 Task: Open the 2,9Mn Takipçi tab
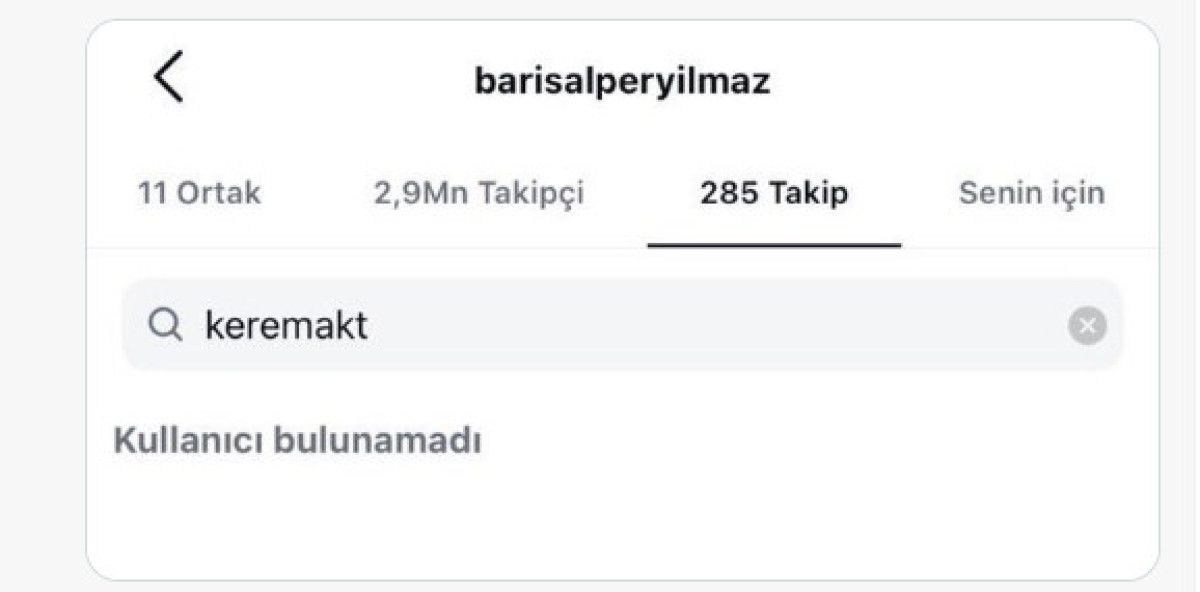coord(479,193)
